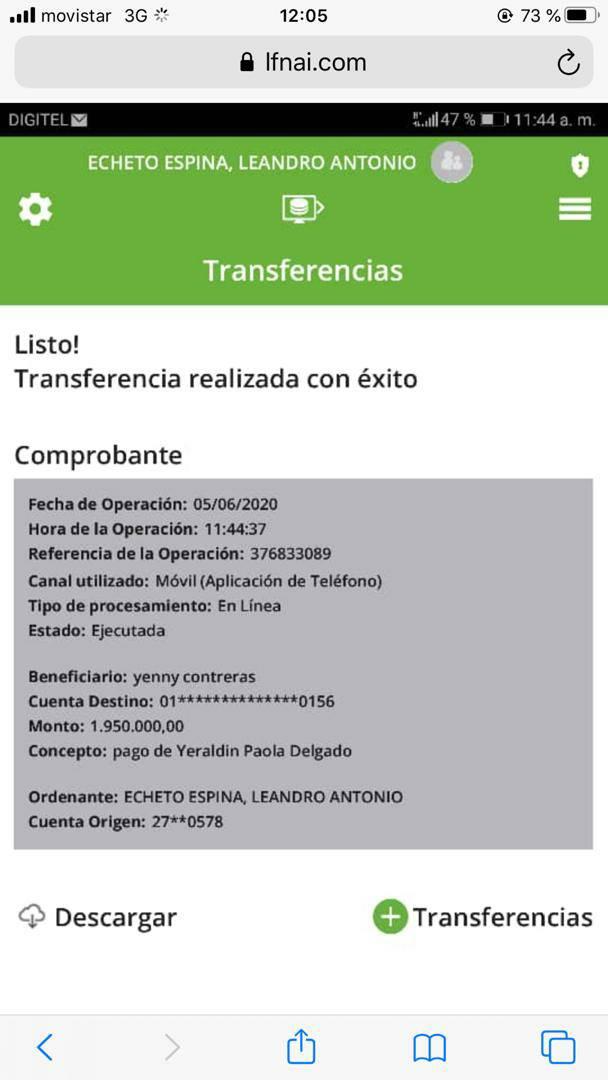Show all open Safari tabs

click(x=558, y=1047)
